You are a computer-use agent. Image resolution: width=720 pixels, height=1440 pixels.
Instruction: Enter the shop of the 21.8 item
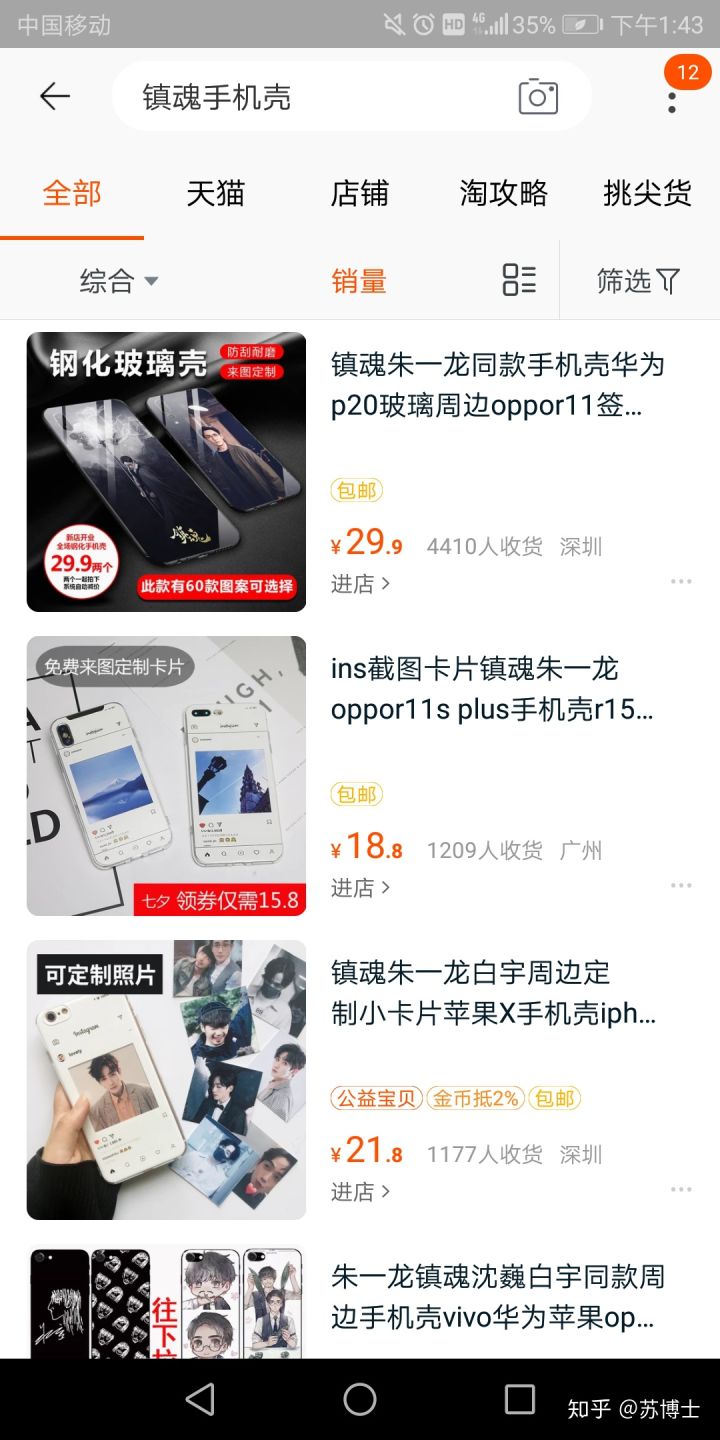(x=360, y=1191)
